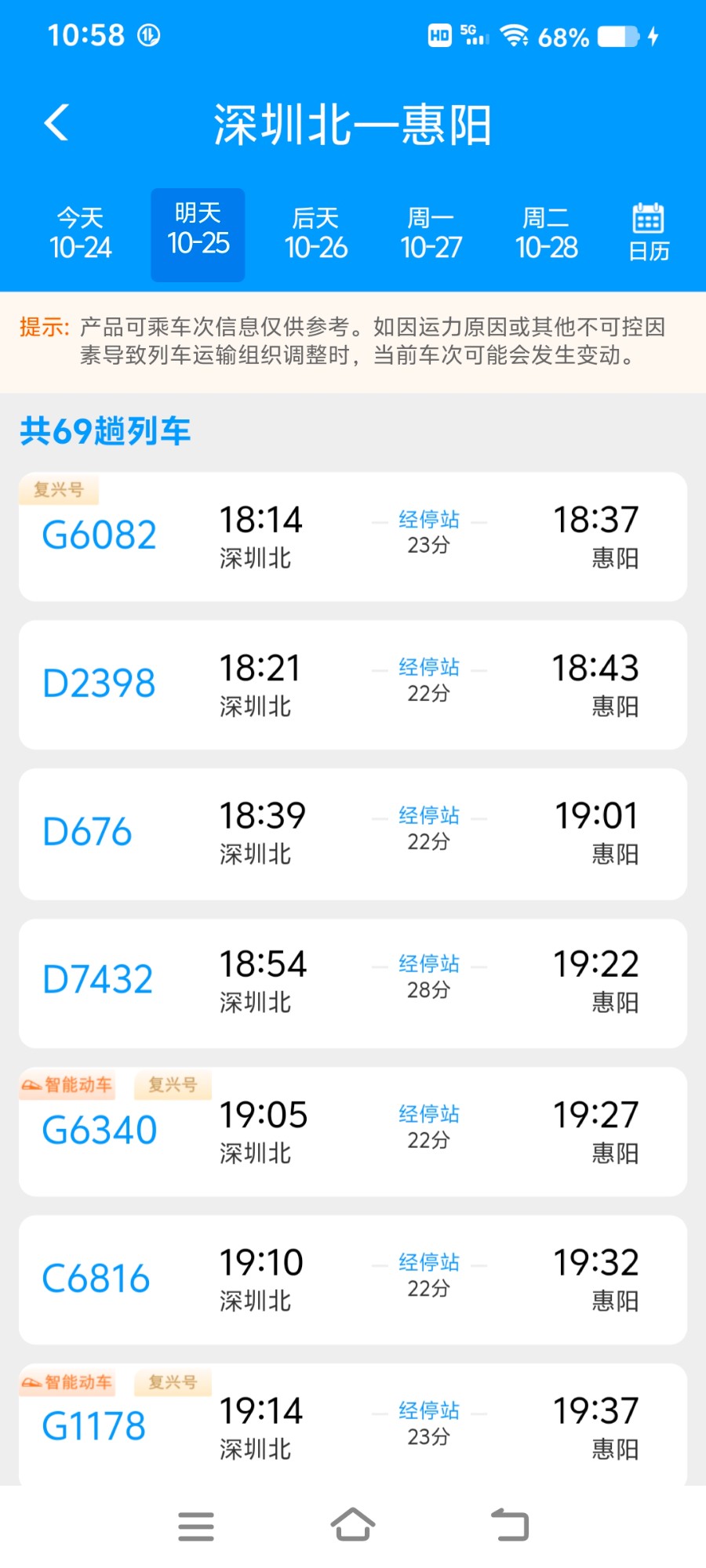Screen dimensions: 706x1568
Task: Open the 日历 calendar picker
Action: coord(649,234)
